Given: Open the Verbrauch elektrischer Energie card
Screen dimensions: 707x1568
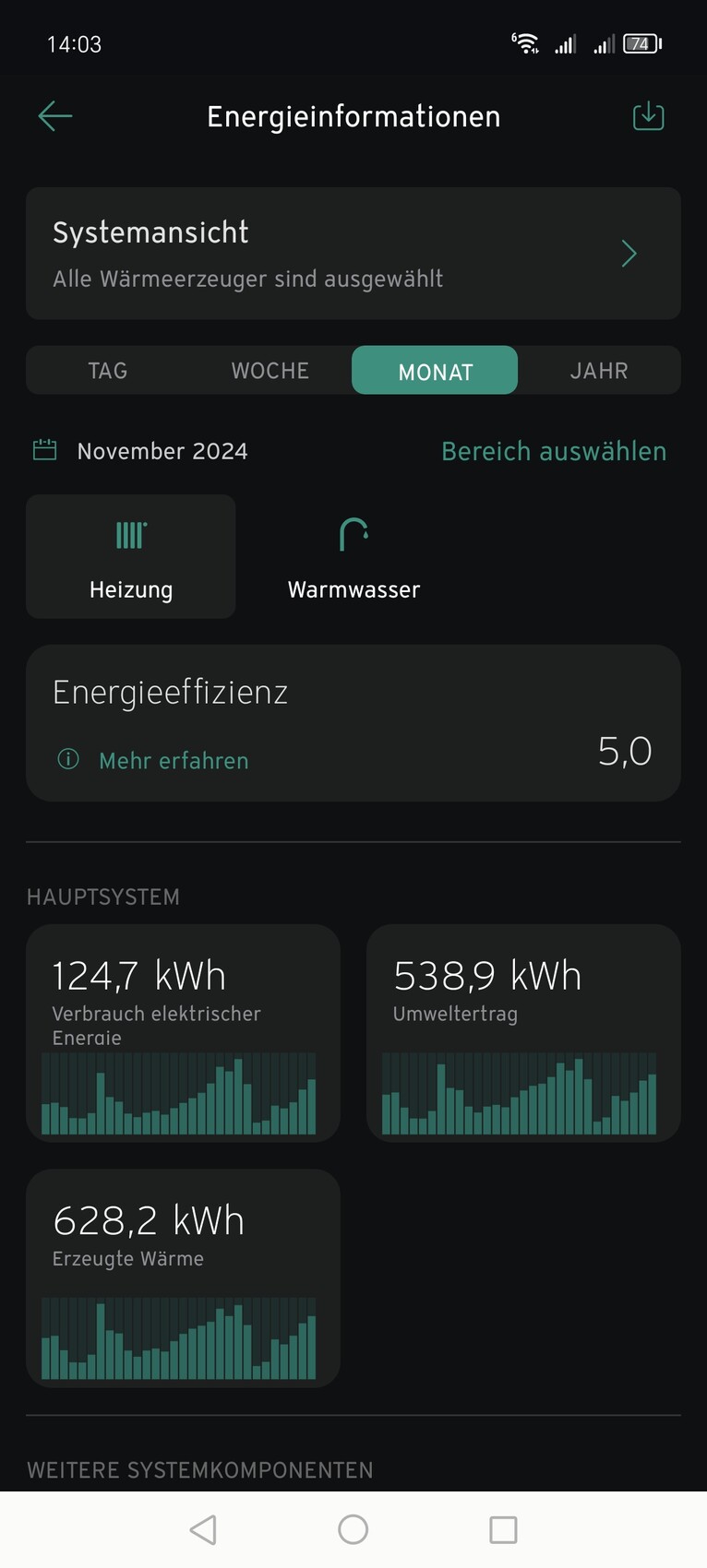Looking at the screenshot, I should click(x=183, y=1033).
